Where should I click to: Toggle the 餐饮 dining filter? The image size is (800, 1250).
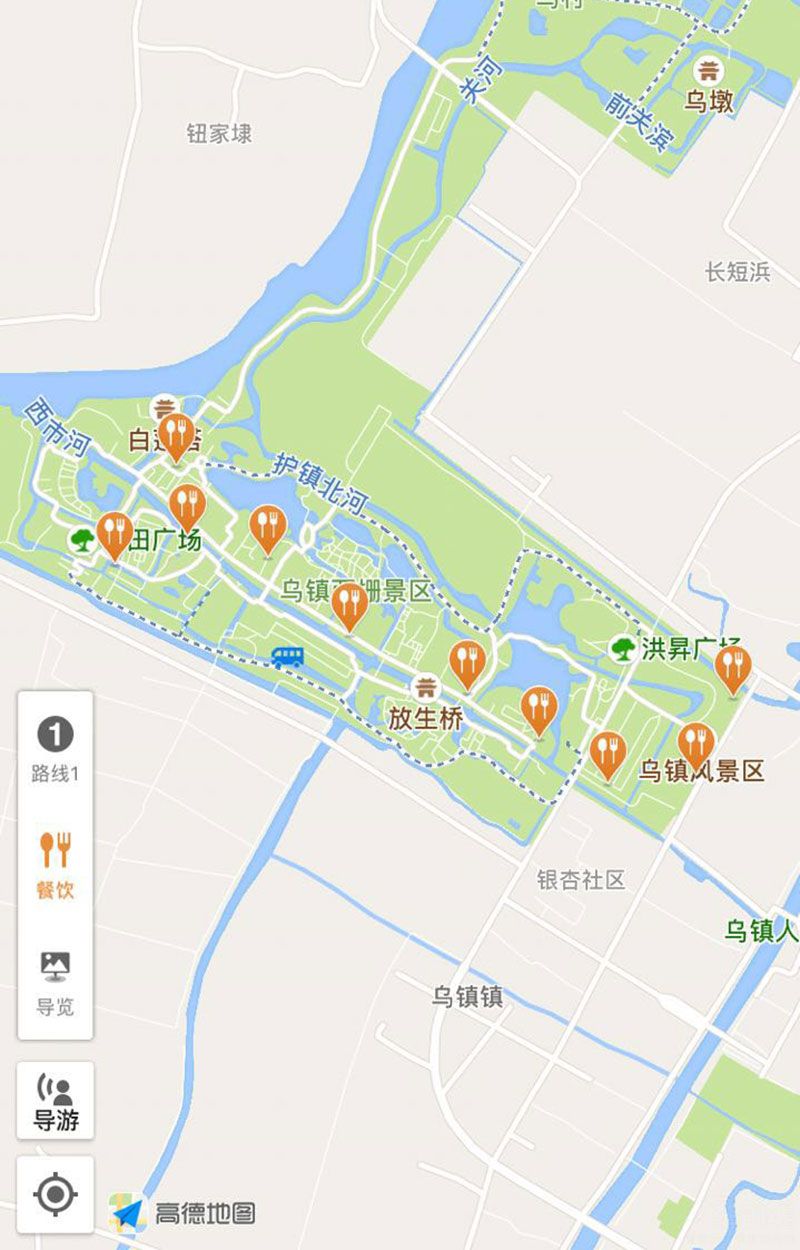55,864
